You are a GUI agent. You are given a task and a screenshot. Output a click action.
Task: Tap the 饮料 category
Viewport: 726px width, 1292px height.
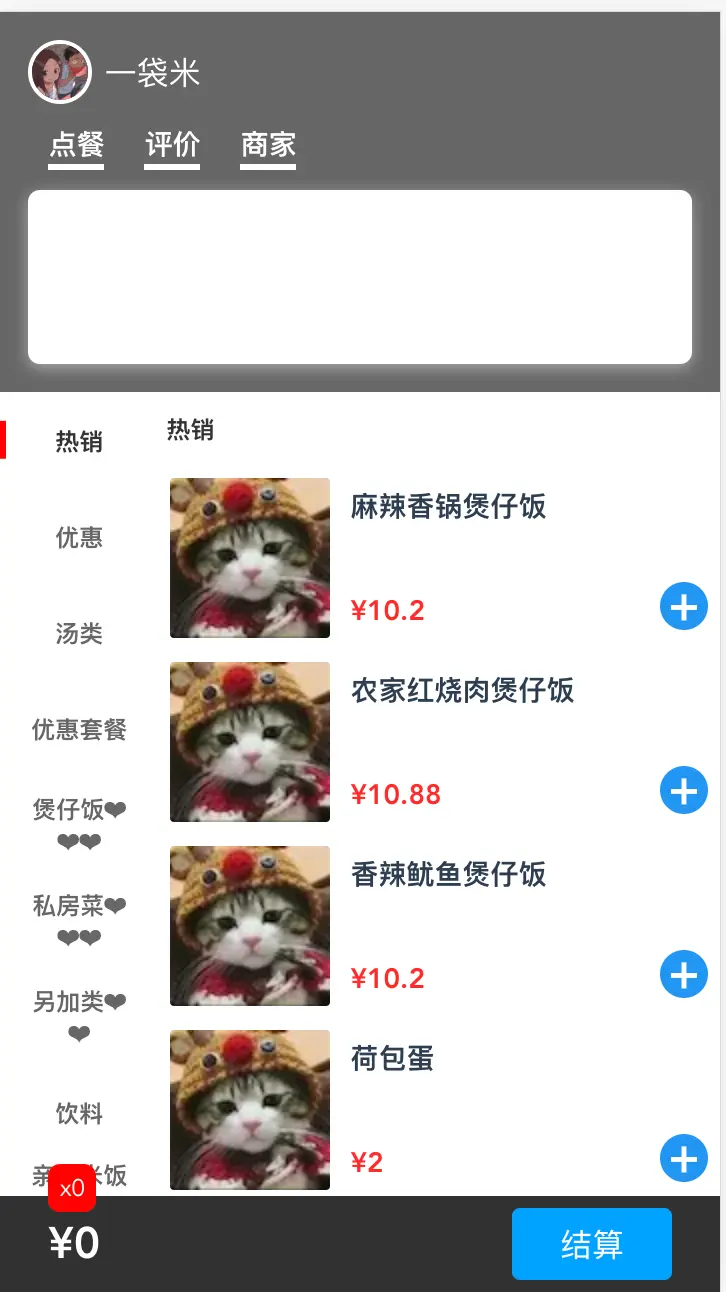79,1113
